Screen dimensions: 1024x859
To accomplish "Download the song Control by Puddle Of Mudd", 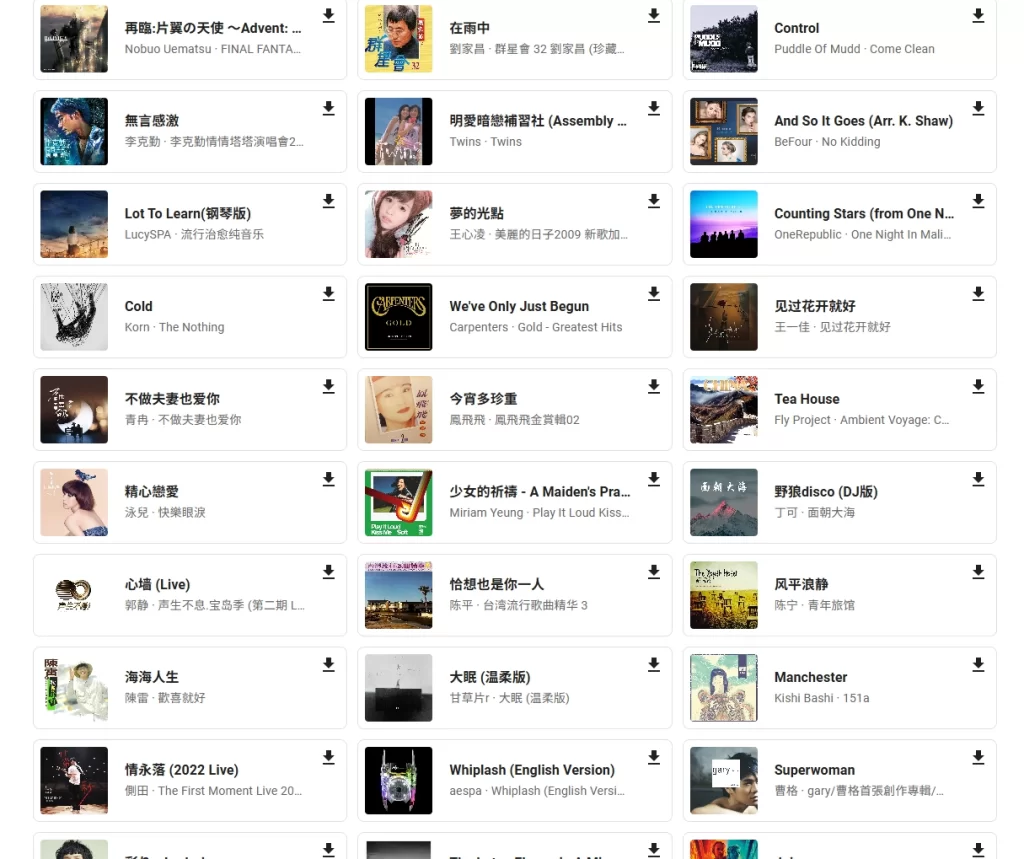I will point(978,16).
